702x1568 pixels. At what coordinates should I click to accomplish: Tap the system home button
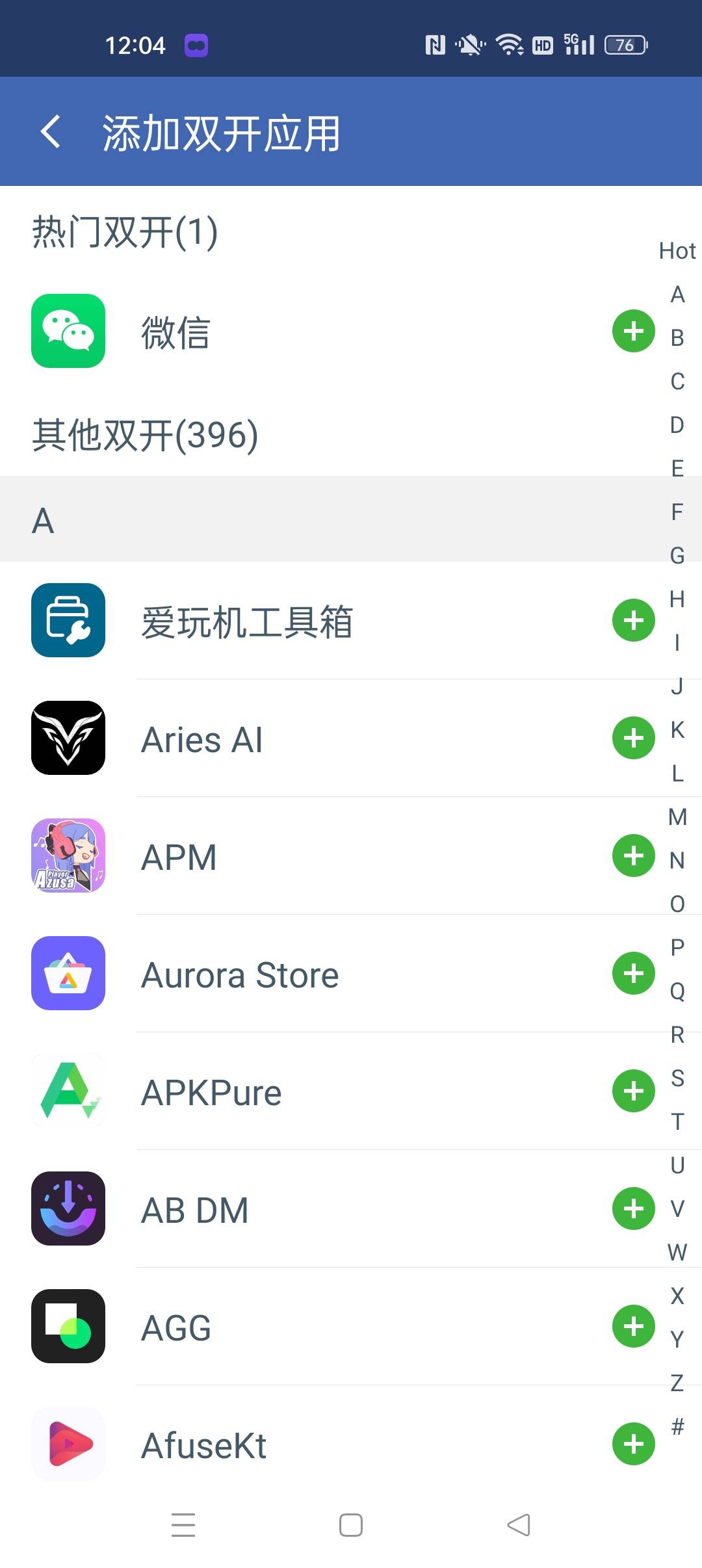coord(351,1525)
